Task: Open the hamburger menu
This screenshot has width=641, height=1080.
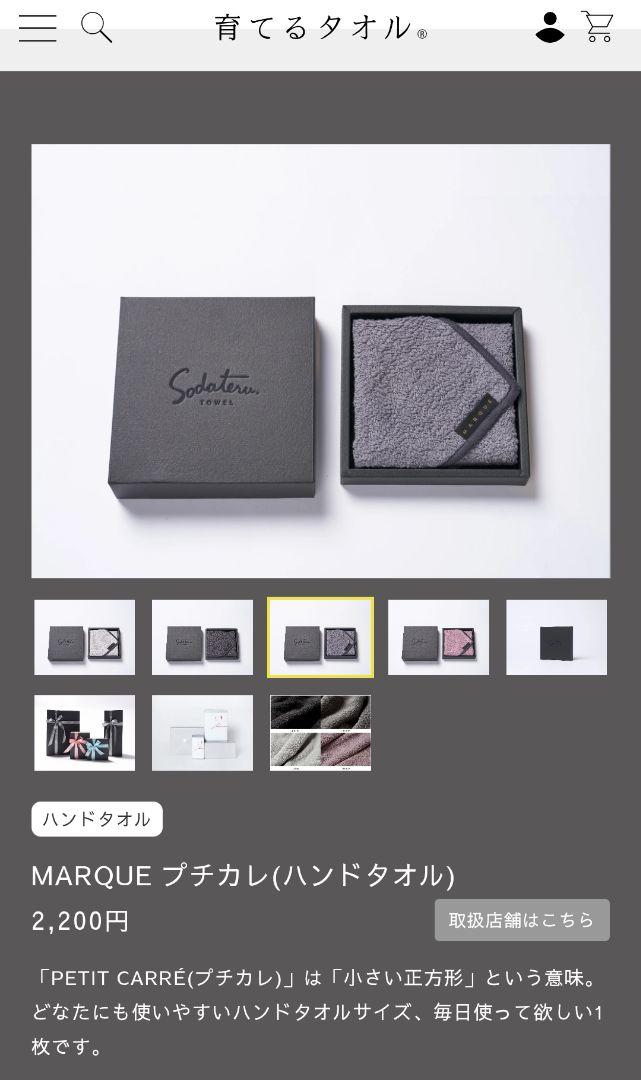Action: point(37,28)
